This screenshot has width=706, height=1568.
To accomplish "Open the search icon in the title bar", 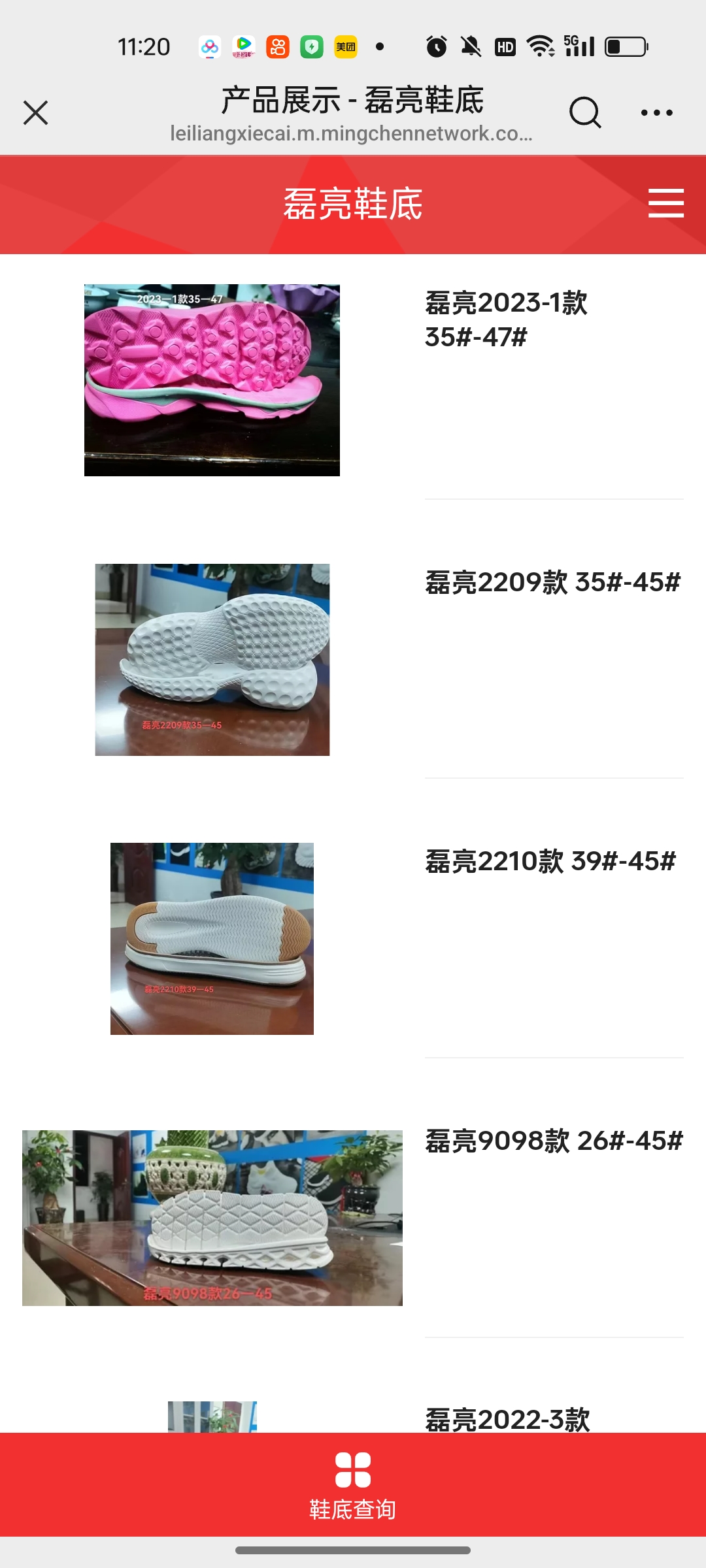I will tap(584, 112).
